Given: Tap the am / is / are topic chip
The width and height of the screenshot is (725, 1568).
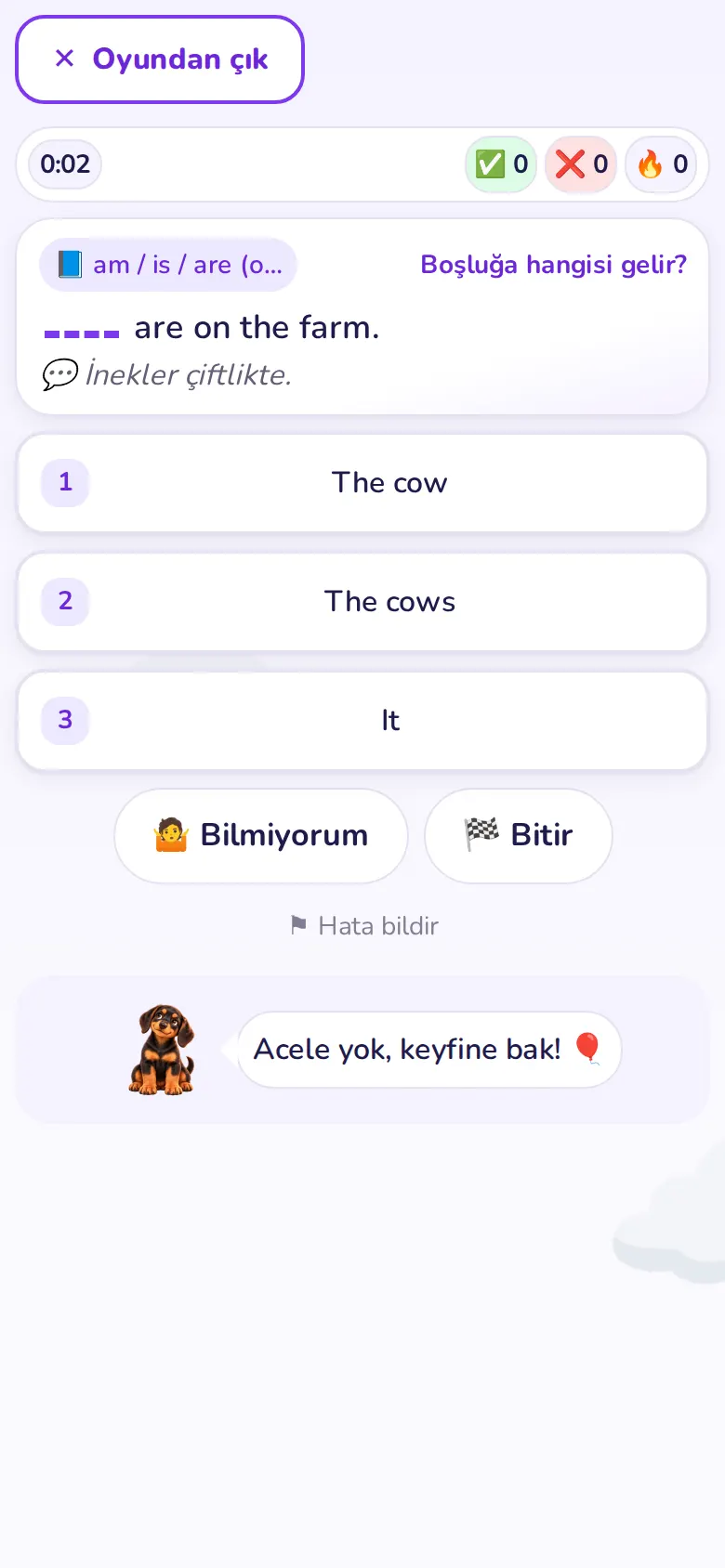Looking at the screenshot, I should [x=168, y=265].
